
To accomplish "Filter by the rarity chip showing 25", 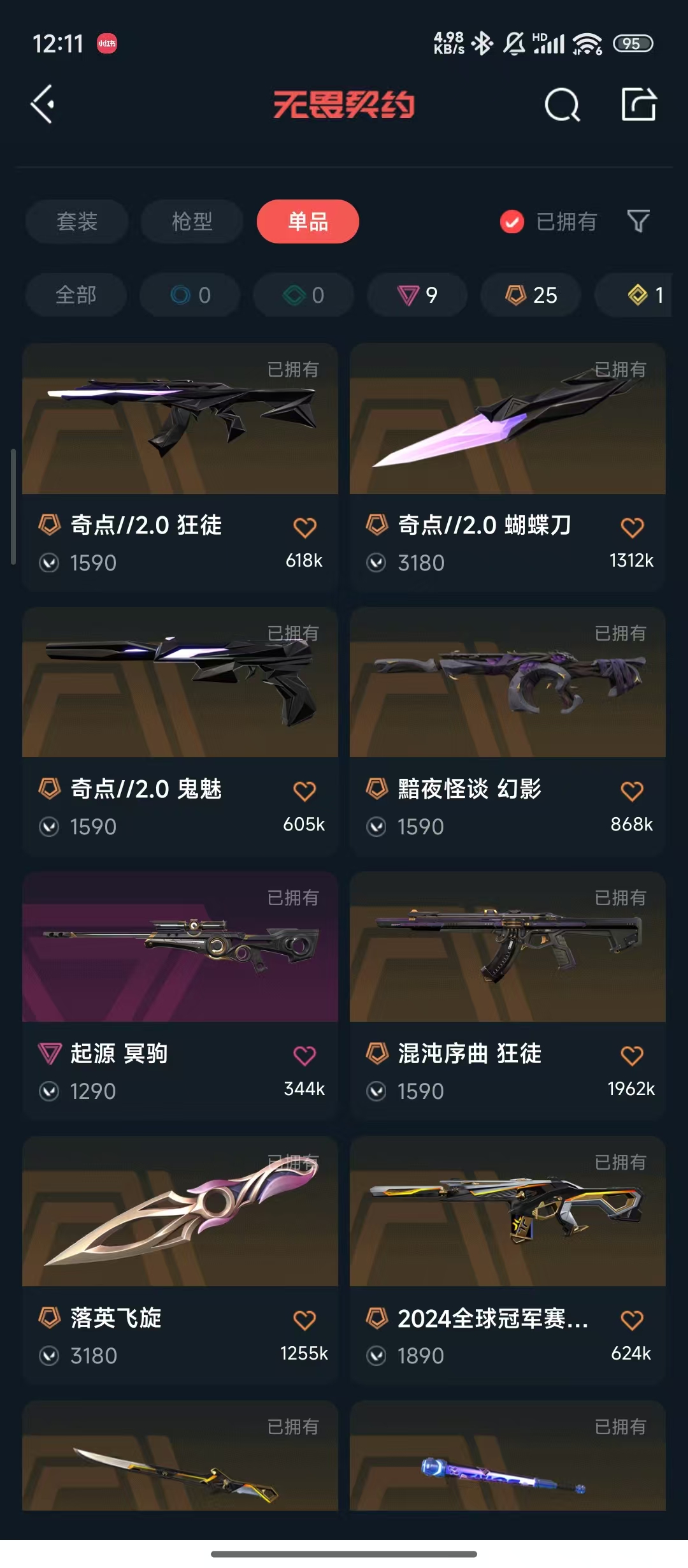I will [531, 294].
